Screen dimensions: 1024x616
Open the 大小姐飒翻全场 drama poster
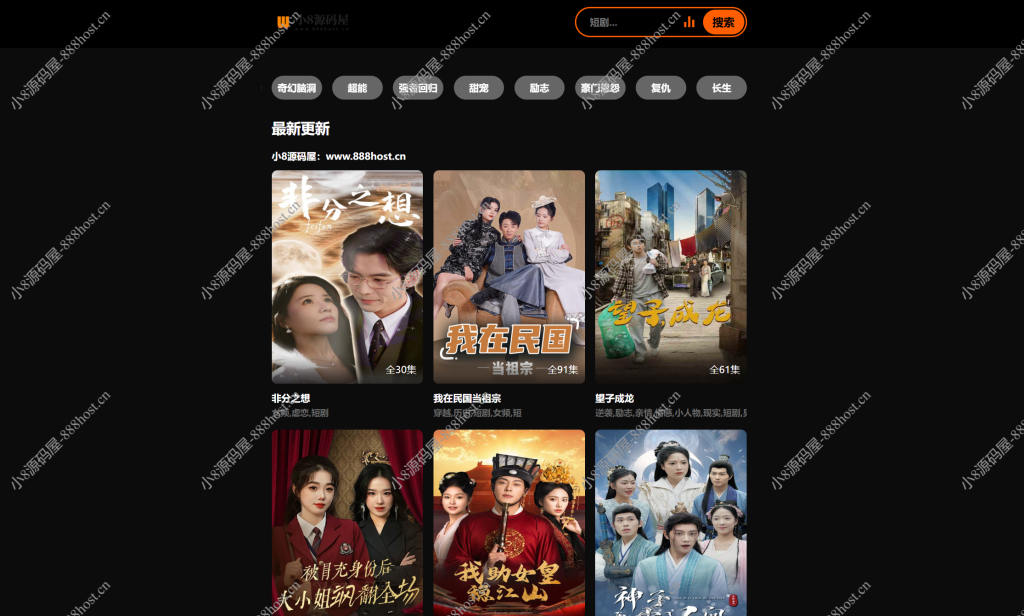tap(347, 523)
